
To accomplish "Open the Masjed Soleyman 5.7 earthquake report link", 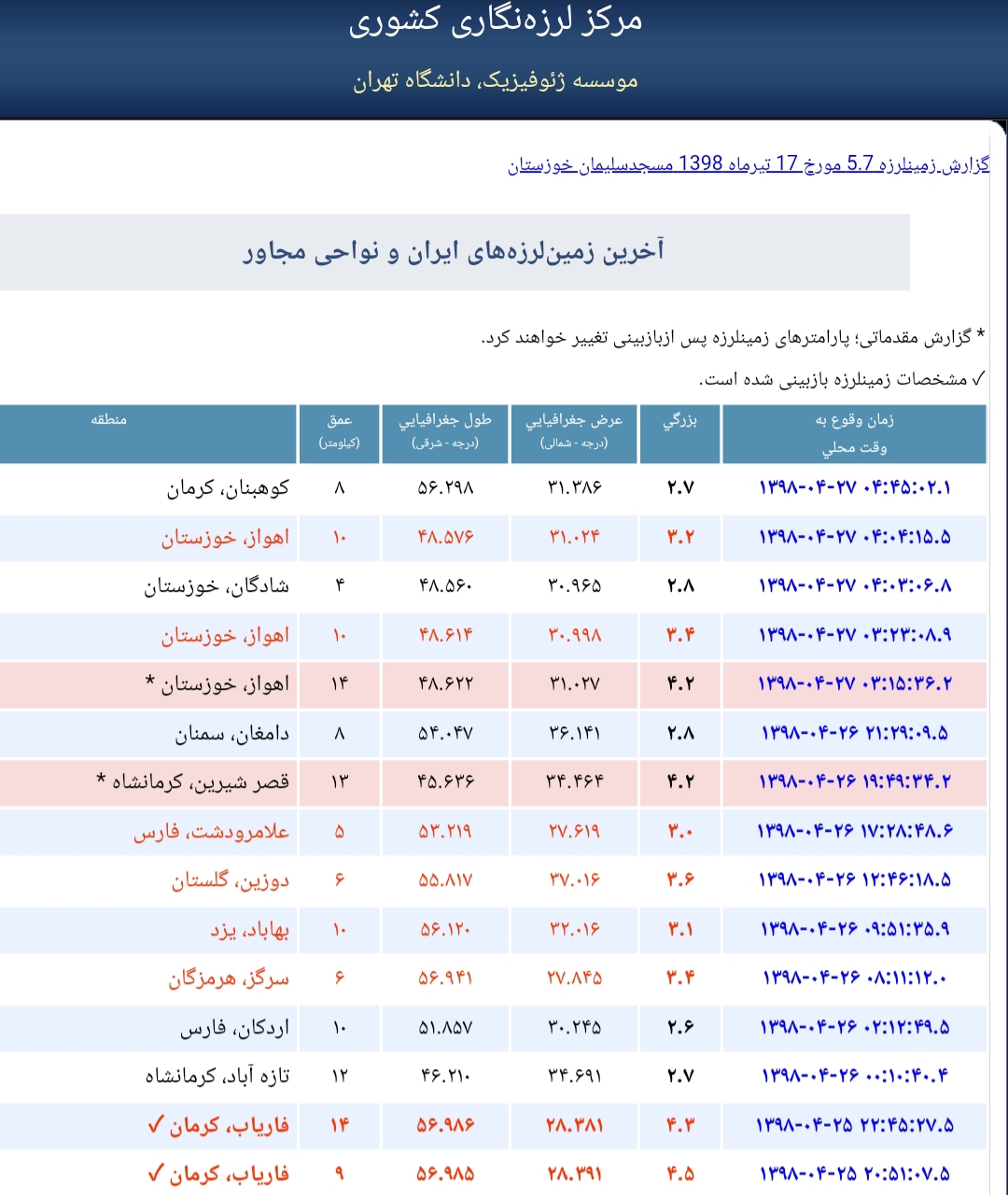I will 749,164.
